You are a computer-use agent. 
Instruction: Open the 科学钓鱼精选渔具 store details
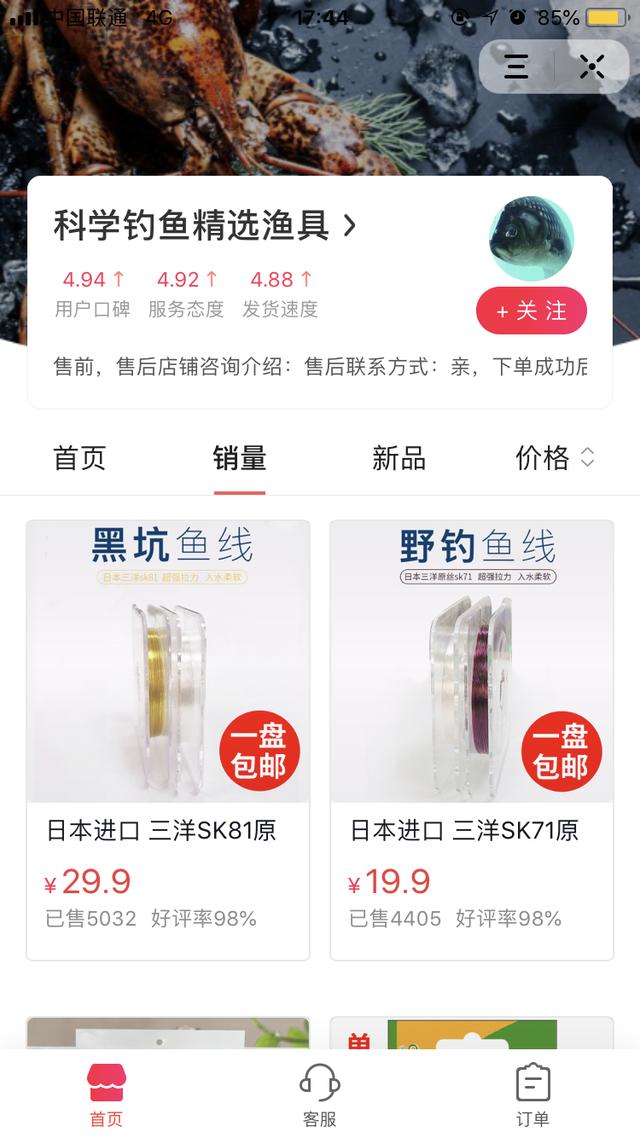(205, 226)
